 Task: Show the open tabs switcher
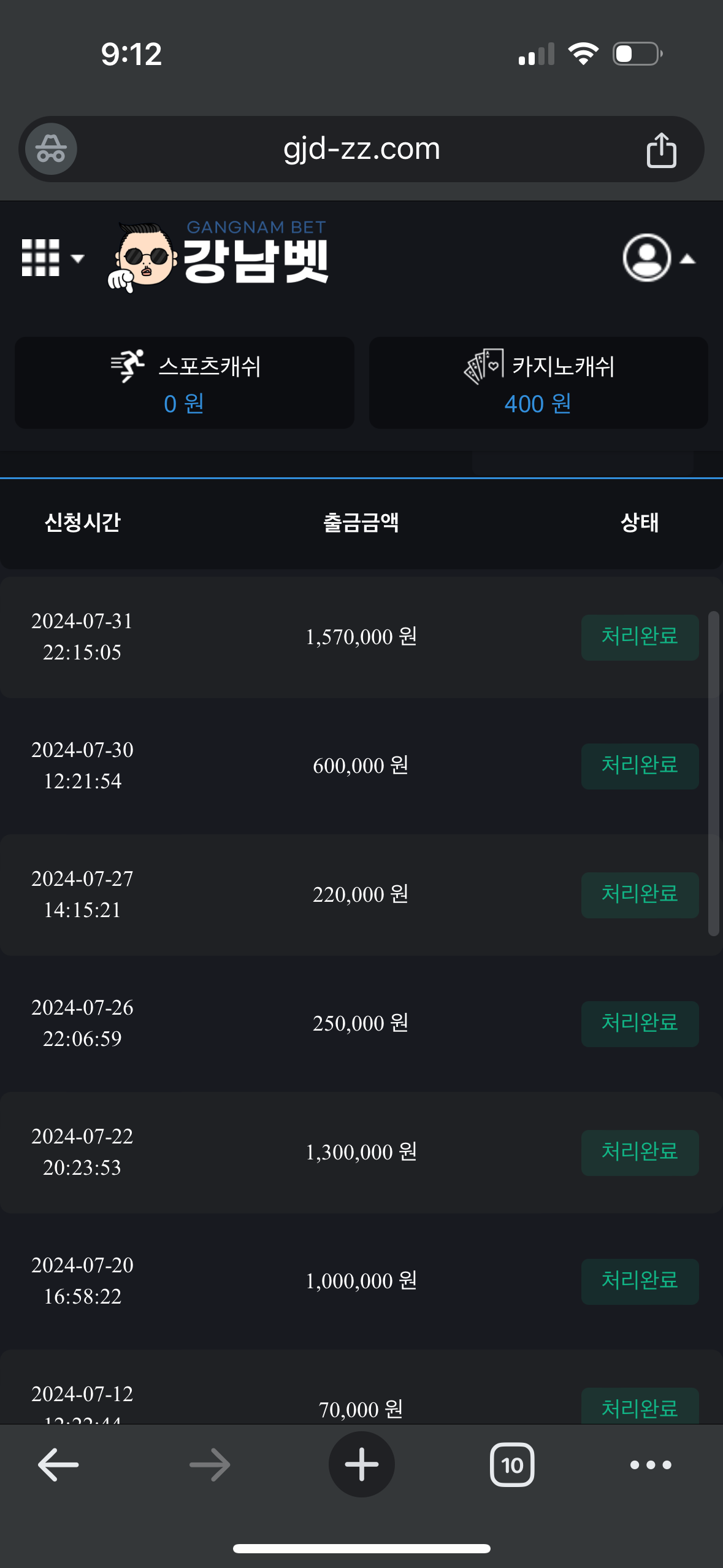coord(512,1465)
